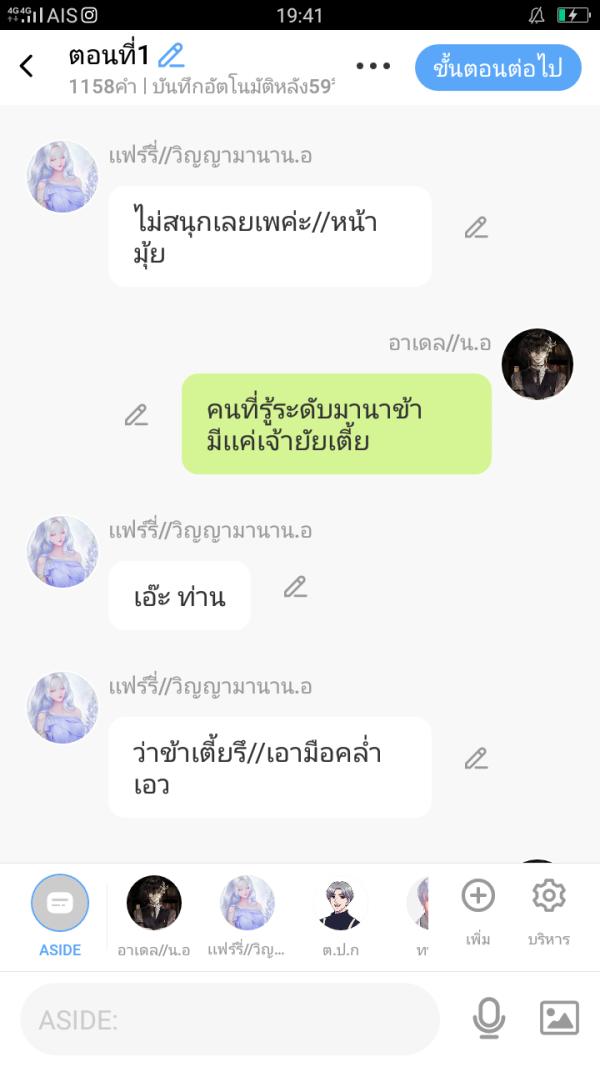Go back using the top-left arrow
Viewport: 600px width, 1067px height.
click(x=27, y=67)
